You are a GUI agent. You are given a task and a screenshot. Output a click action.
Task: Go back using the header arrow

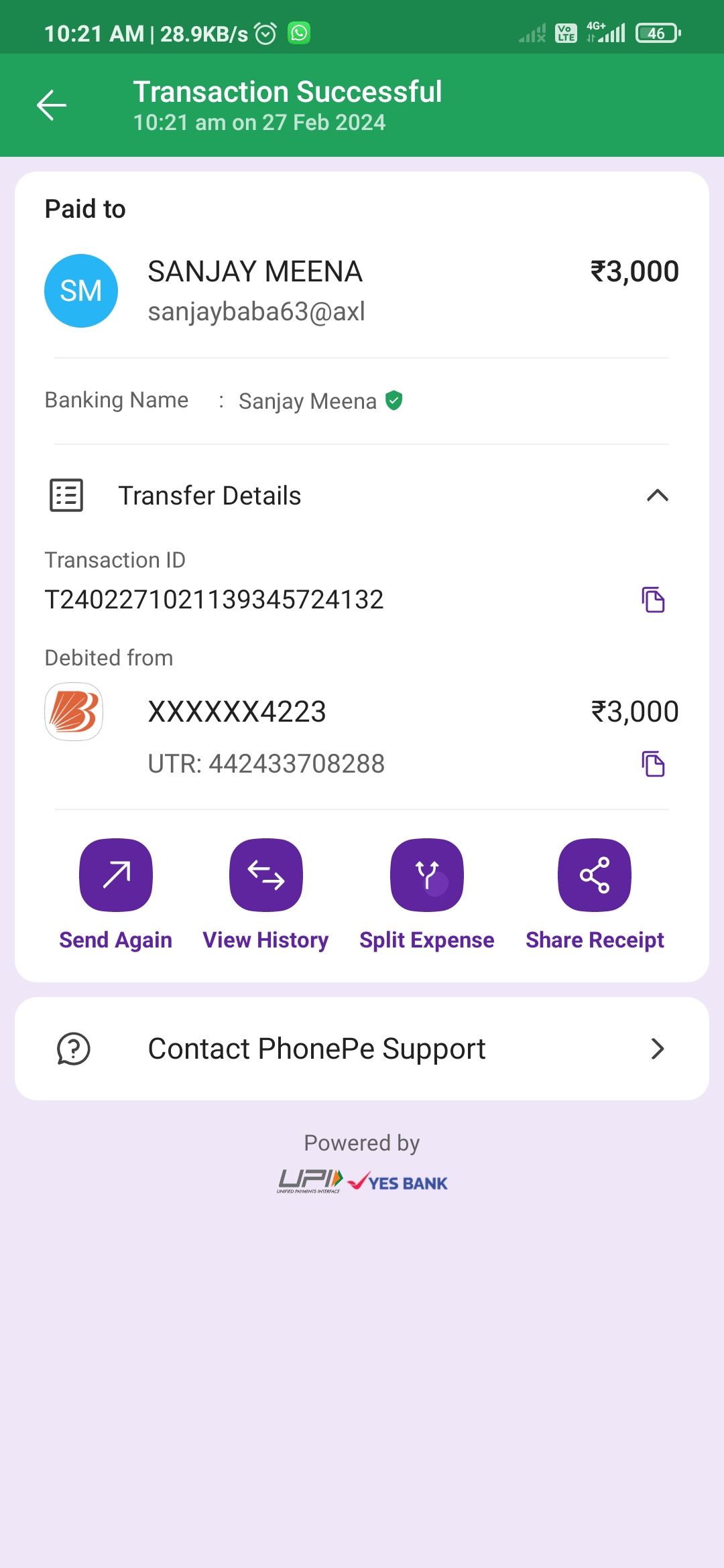pyautogui.click(x=52, y=105)
